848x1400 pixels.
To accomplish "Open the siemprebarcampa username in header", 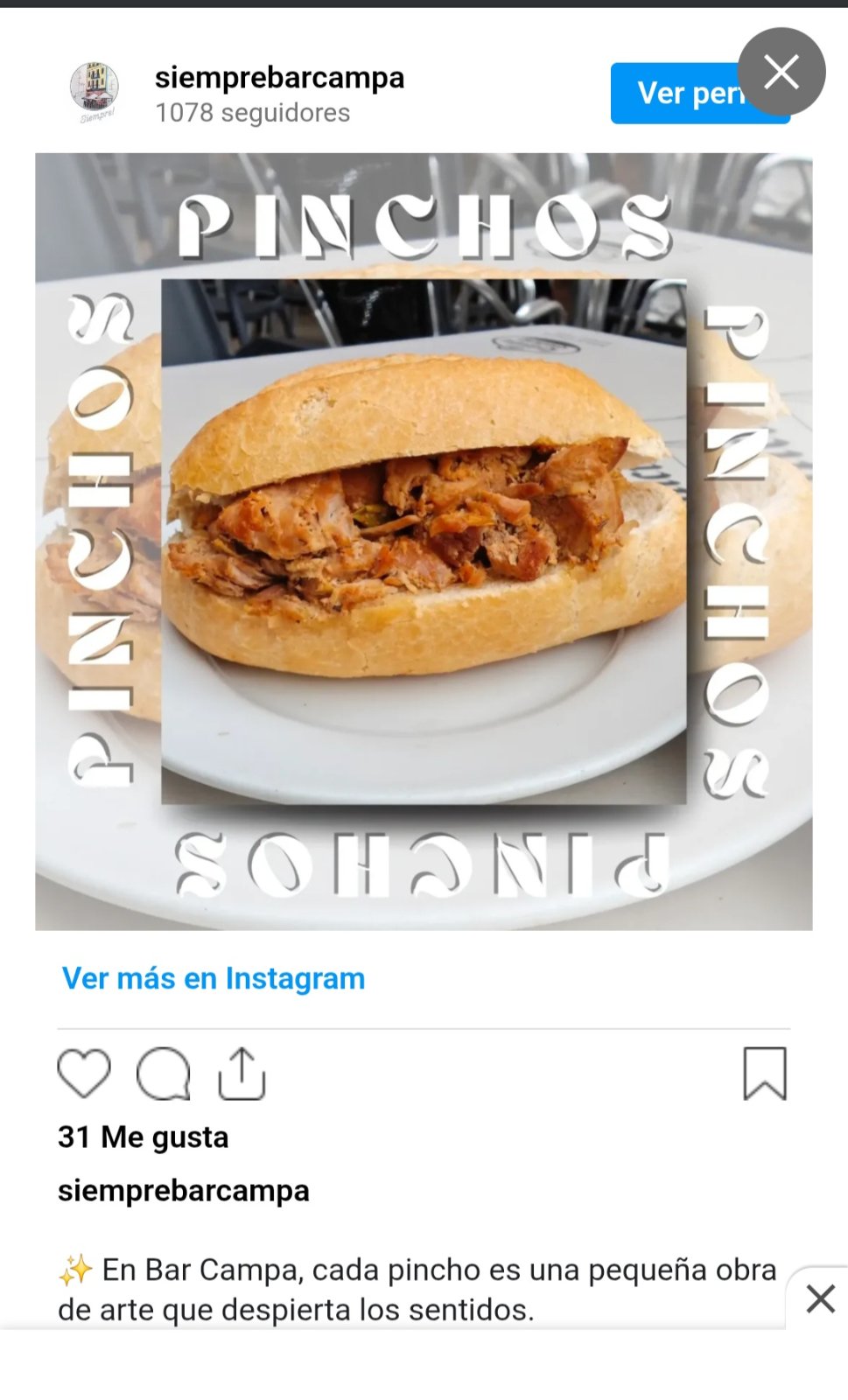I will pos(280,78).
